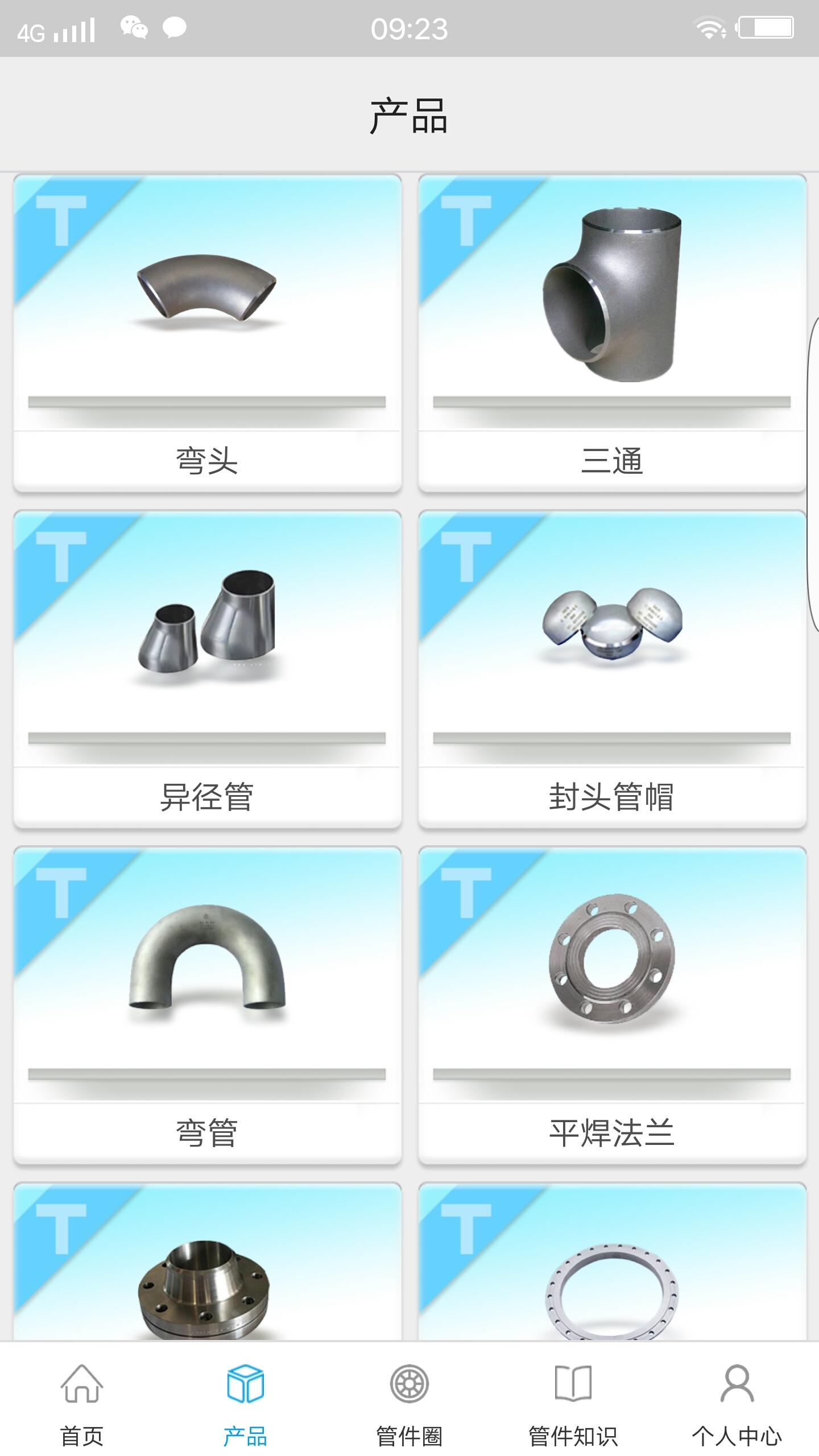
Task: Switch to the 首页 tab
Action: pos(82,1405)
